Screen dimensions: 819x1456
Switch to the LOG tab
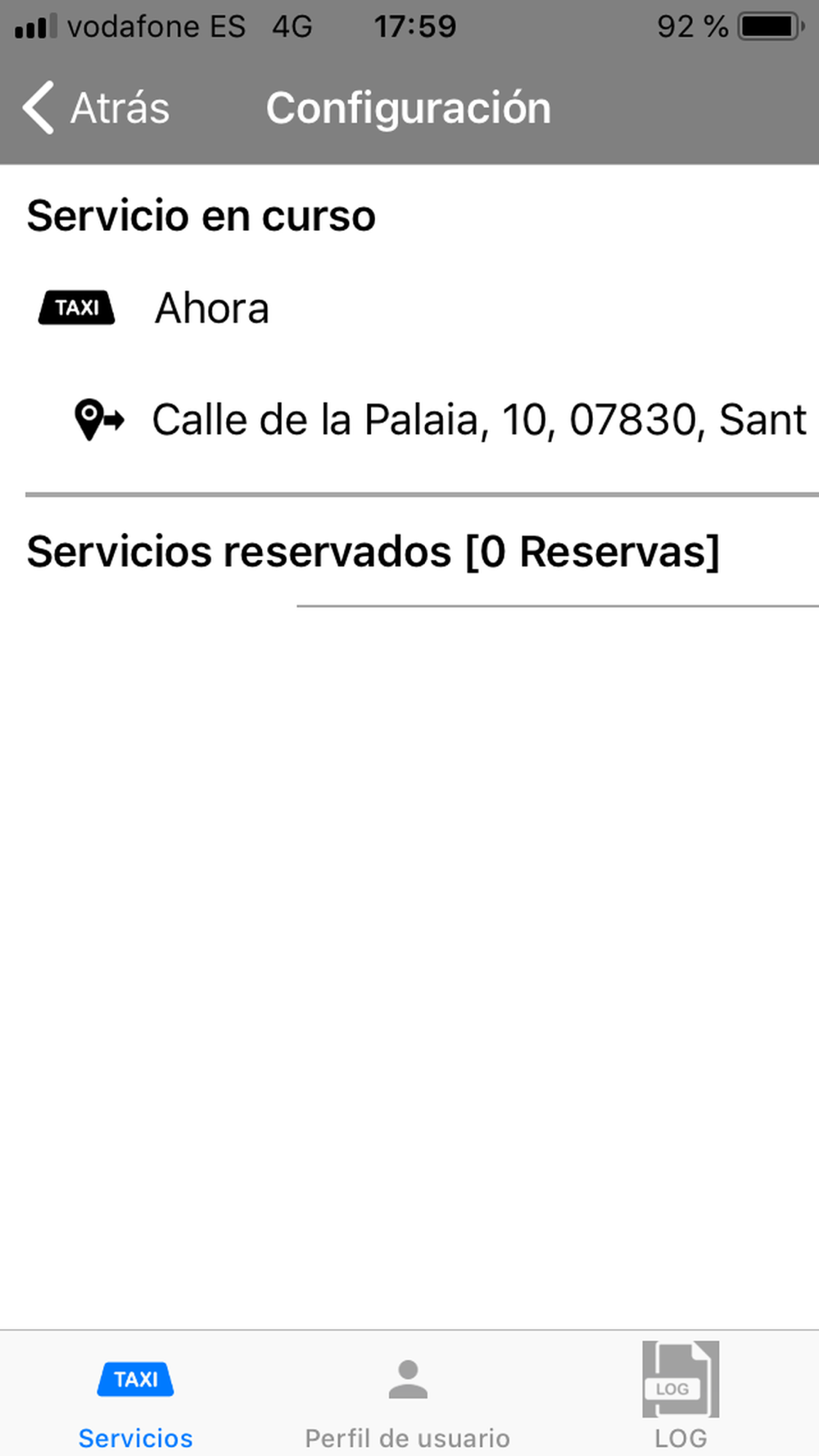pyautogui.click(x=681, y=1397)
